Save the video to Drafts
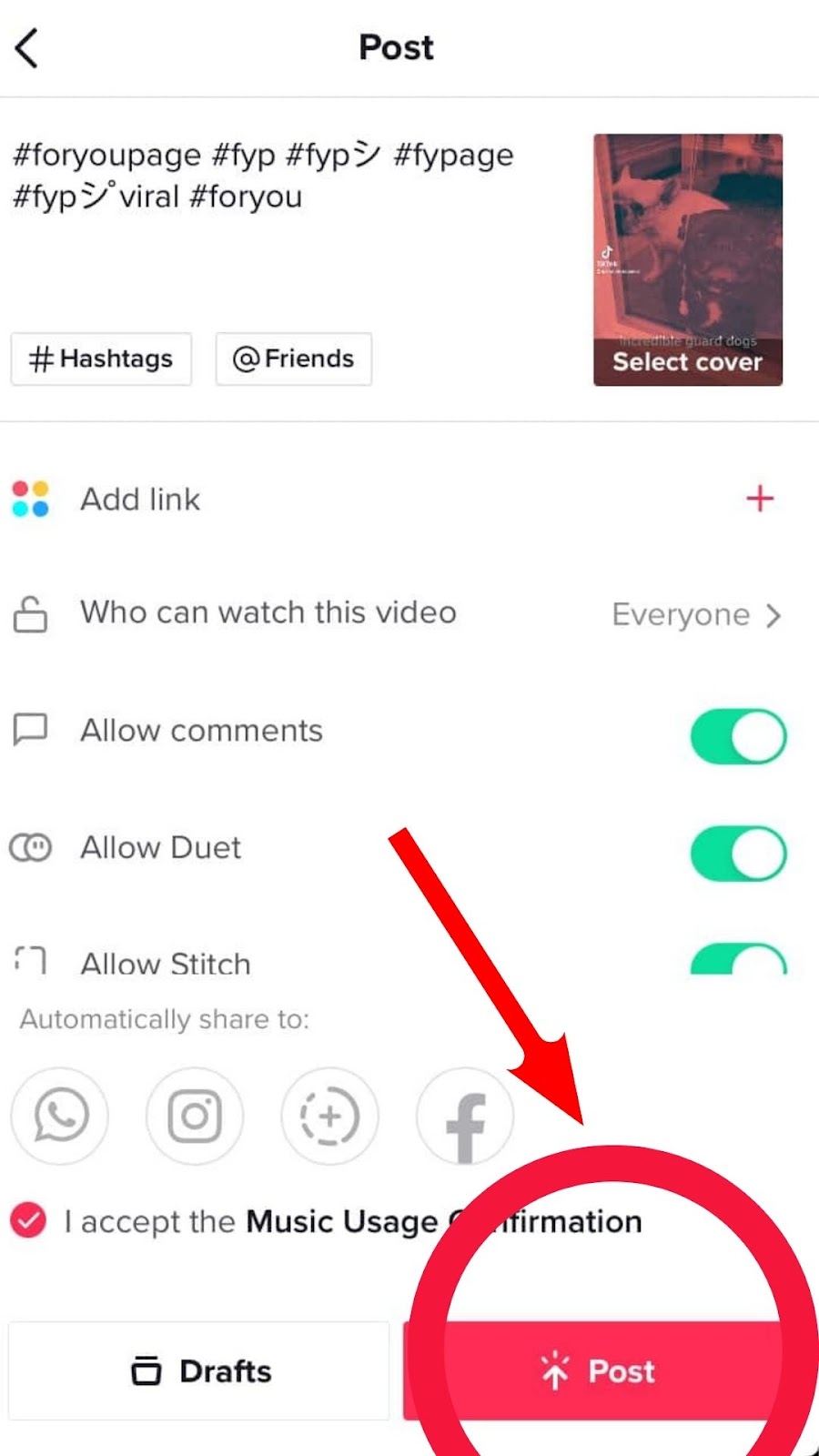Screen dimensions: 819x1456 (x=200, y=1370)
